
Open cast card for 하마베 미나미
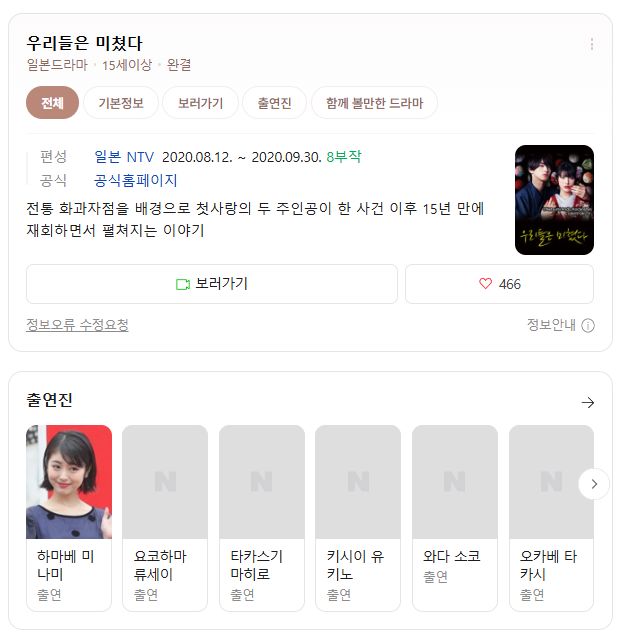tap(69, 515)
